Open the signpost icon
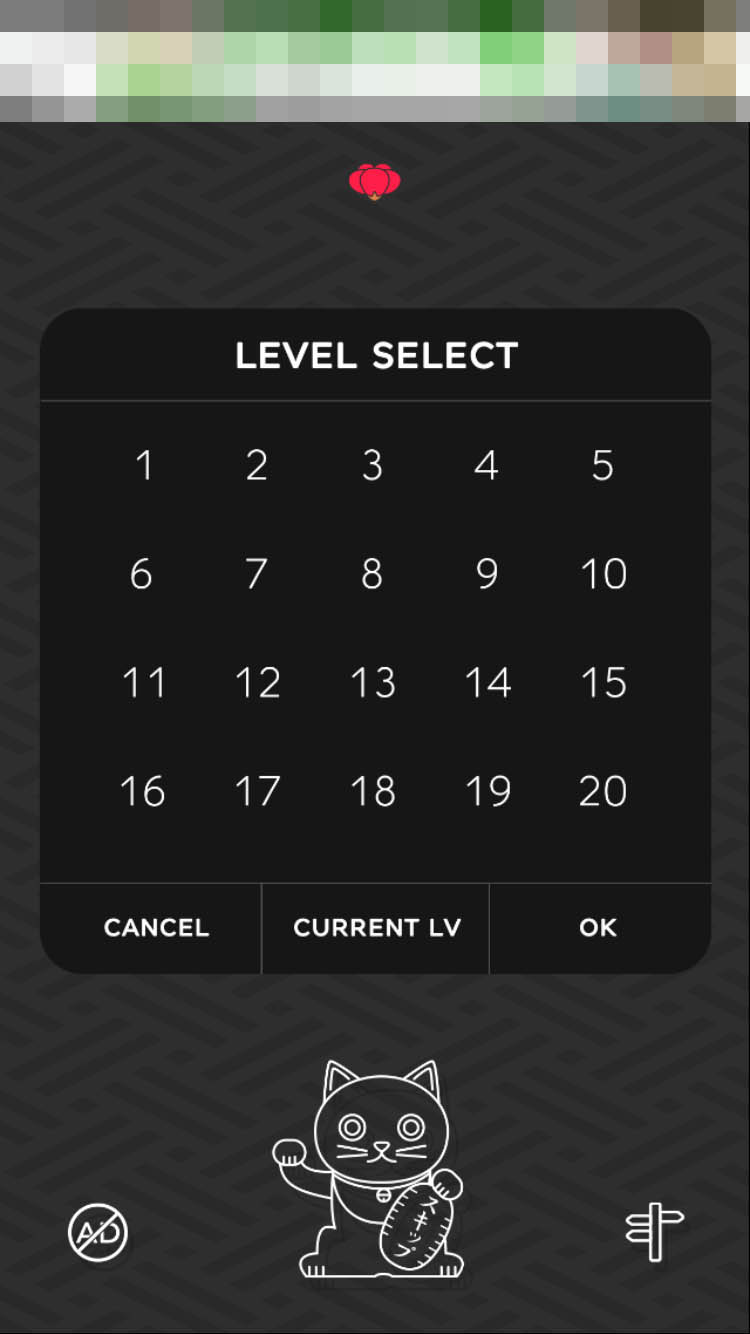This screenshot has width=750, height=1334. [654, 1232]
